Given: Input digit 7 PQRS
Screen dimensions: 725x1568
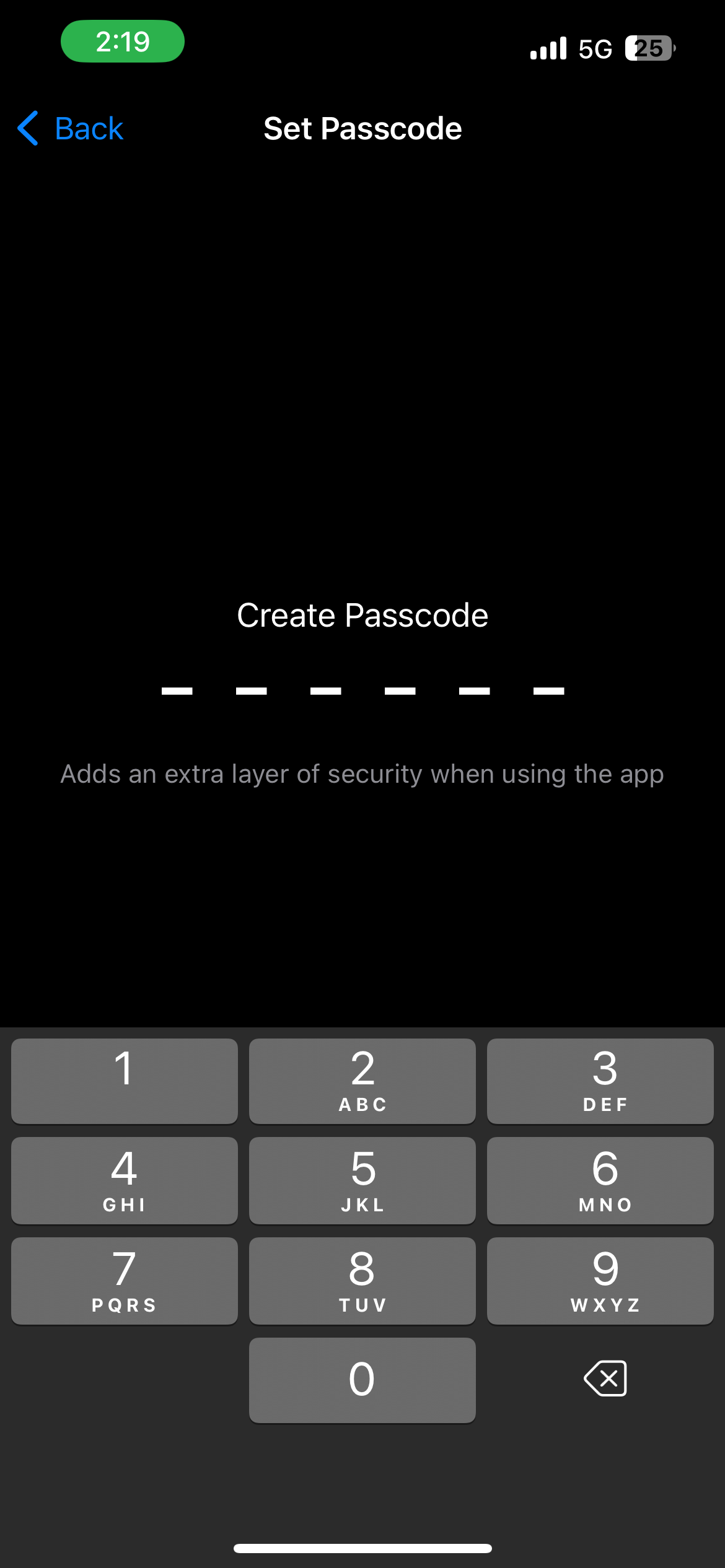Looking at the screenshot, I should pyautogui.click(x=125, y=1281).
